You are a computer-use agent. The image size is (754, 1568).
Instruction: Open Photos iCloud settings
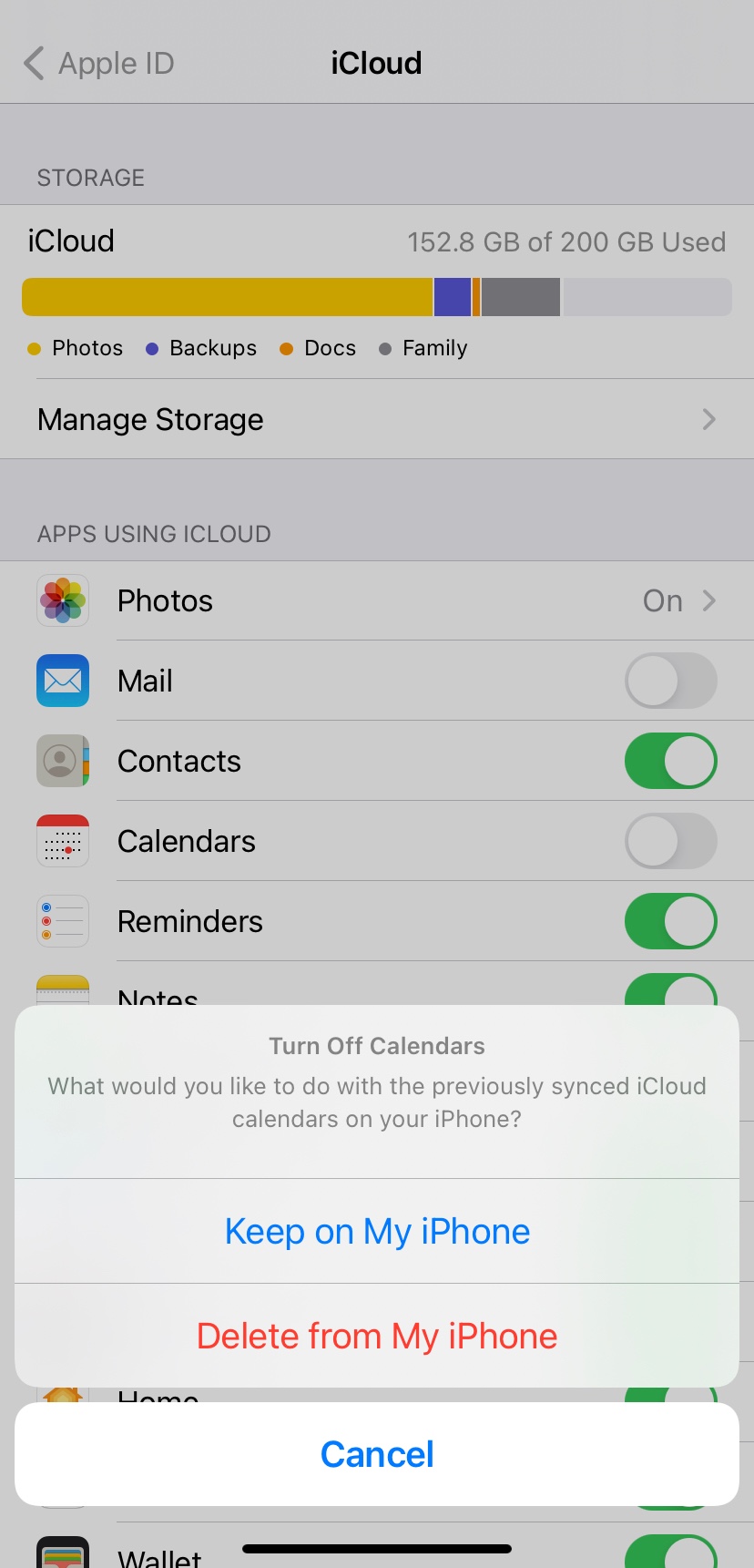[377, 600]
